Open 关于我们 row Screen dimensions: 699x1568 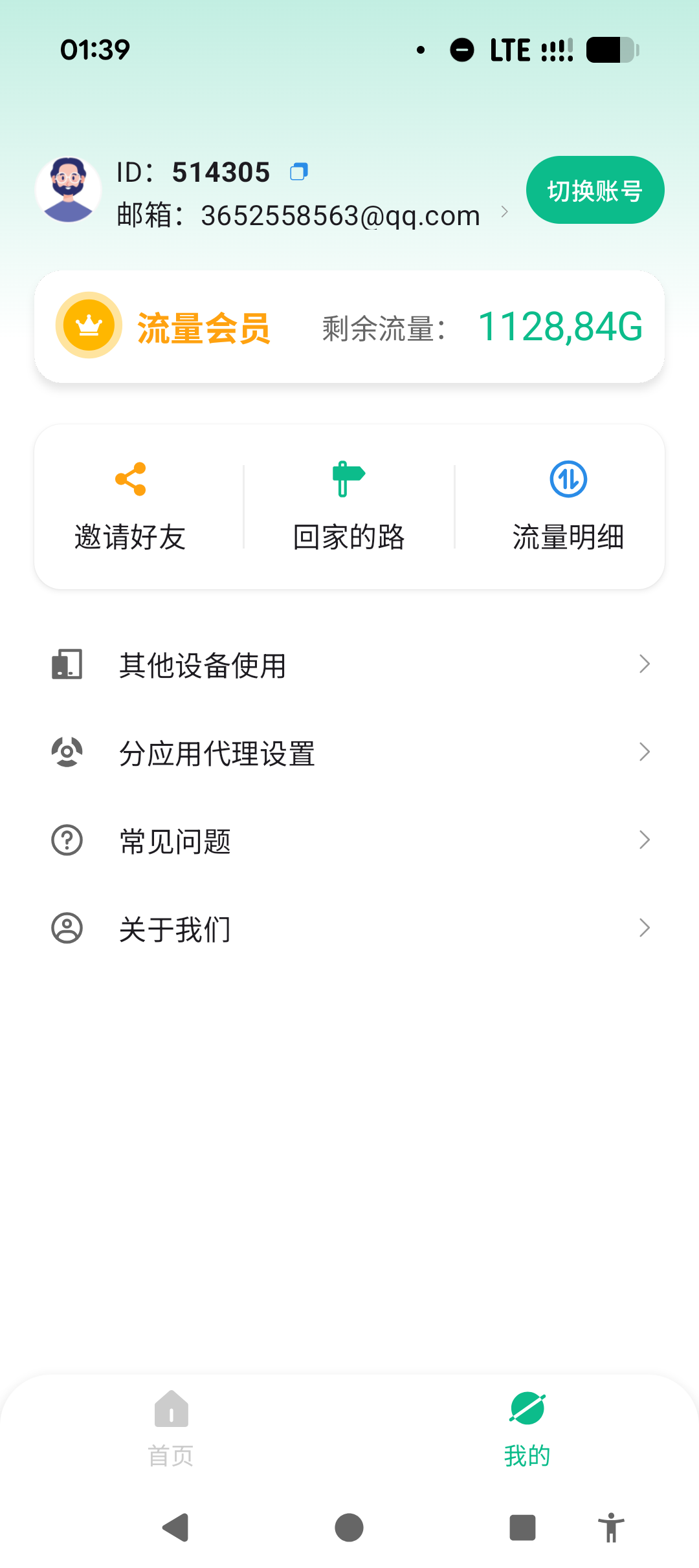pyautogui.click(x=349, y=929)
